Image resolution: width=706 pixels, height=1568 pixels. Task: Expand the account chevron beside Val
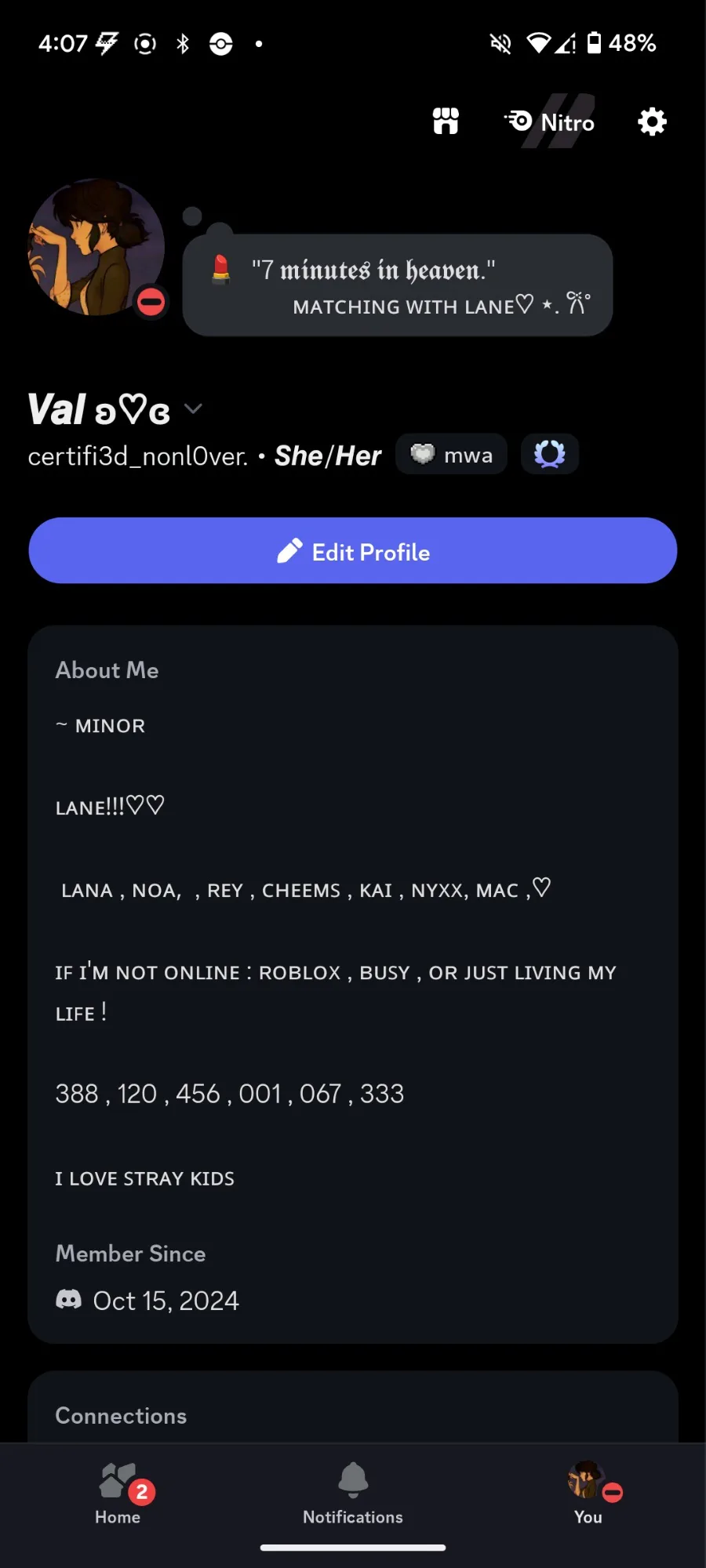[193, 408]
